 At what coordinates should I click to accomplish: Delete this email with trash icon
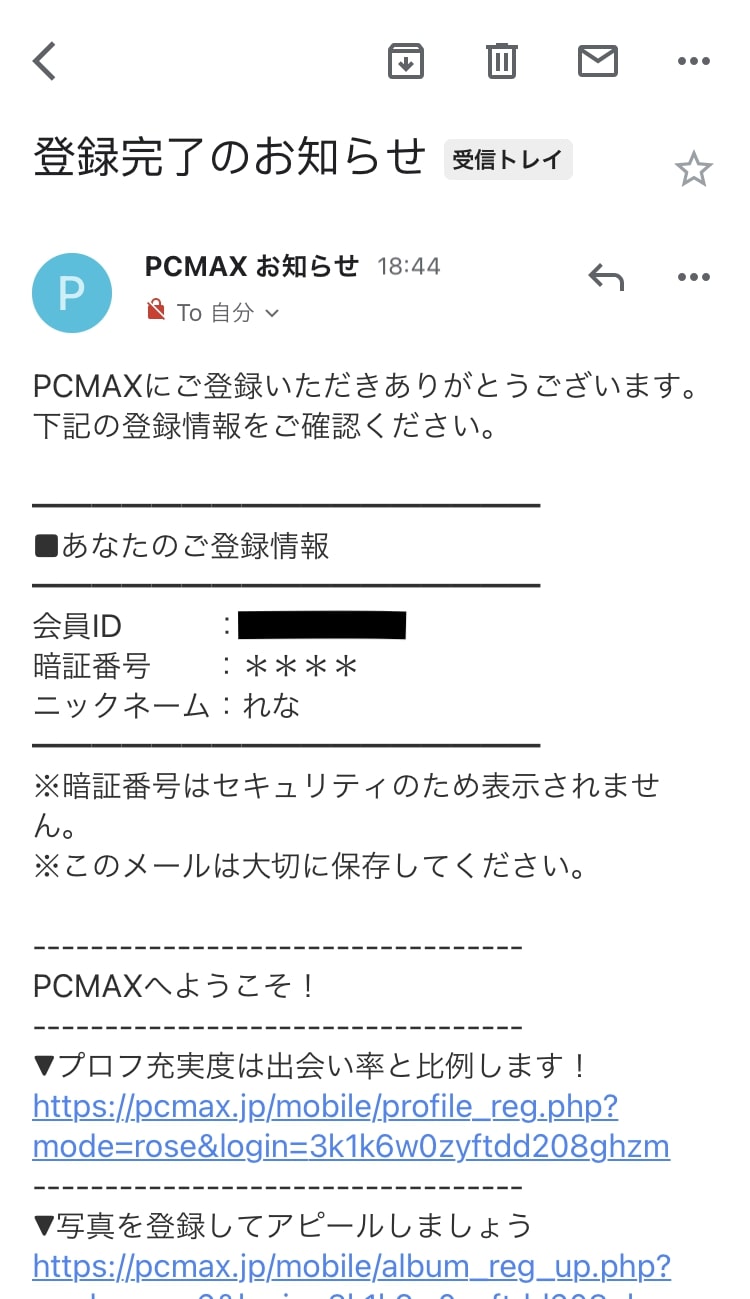click(502, 61)
